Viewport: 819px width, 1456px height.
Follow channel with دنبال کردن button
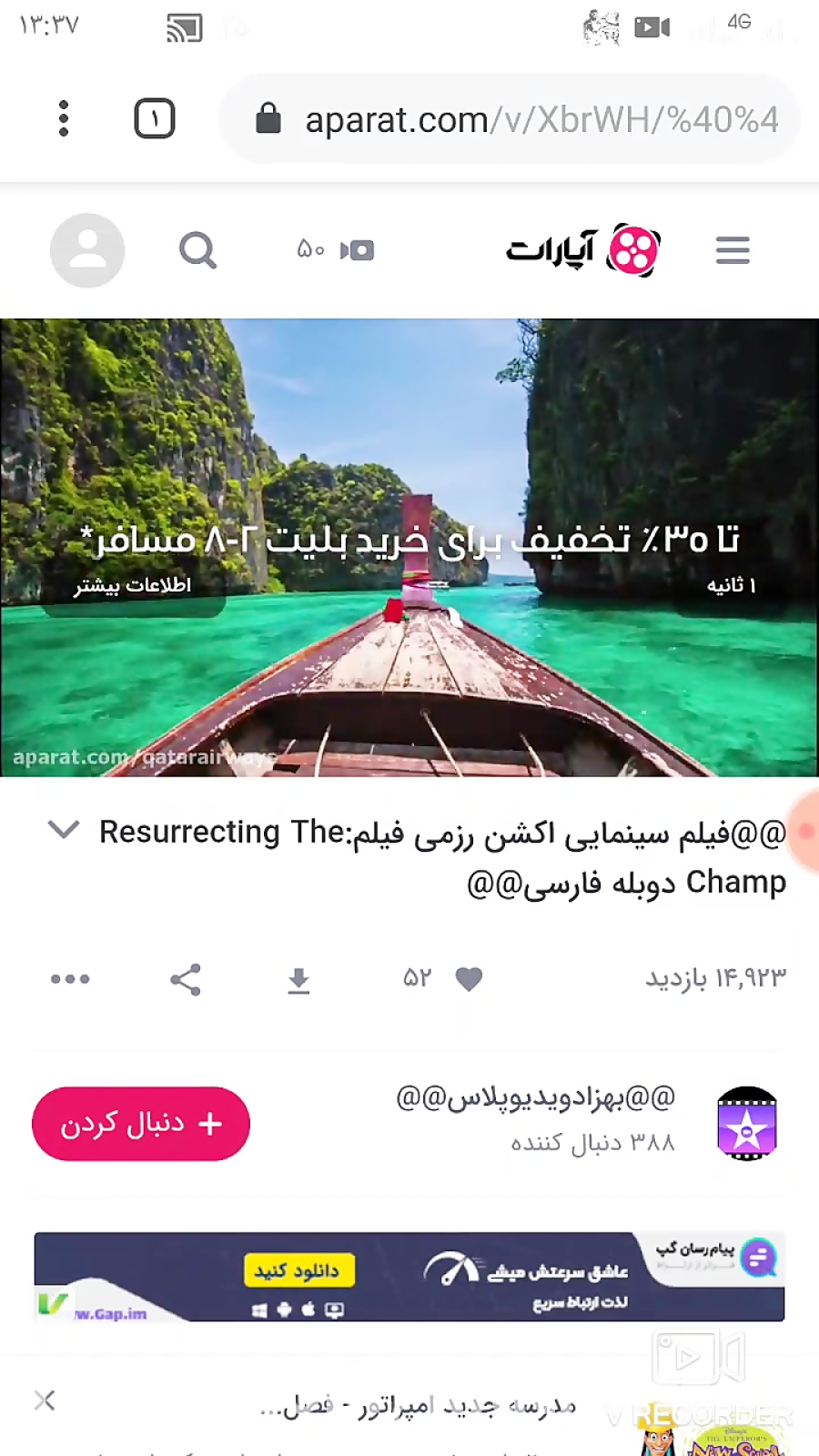[x=141, y=1124]
